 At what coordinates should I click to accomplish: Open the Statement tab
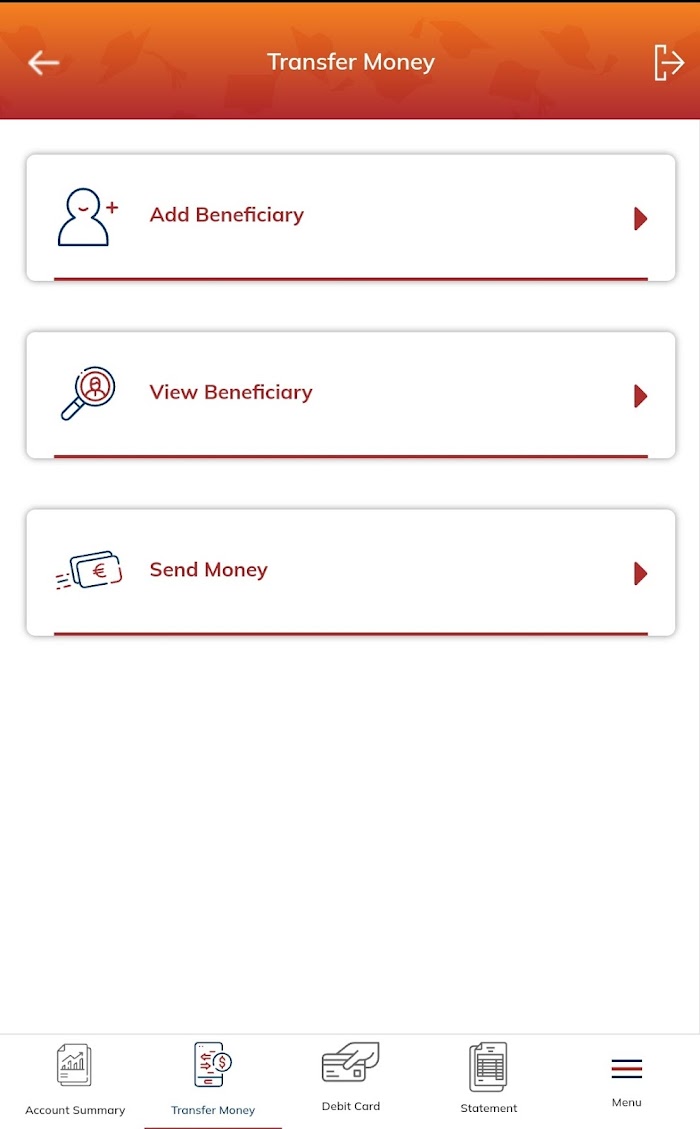pyautogui.click(x=489, y=1079)
